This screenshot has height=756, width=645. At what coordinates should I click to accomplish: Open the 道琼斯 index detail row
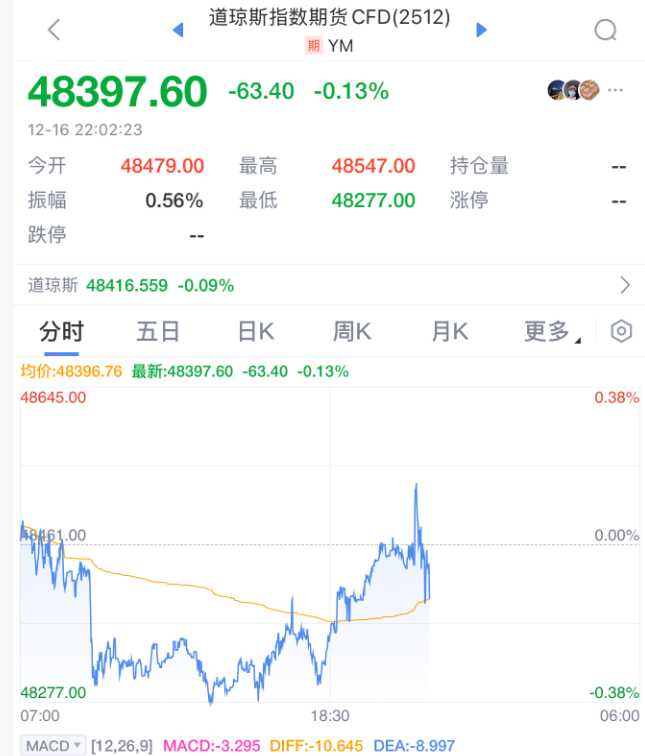pyautogui.click(x=330, y=285)
